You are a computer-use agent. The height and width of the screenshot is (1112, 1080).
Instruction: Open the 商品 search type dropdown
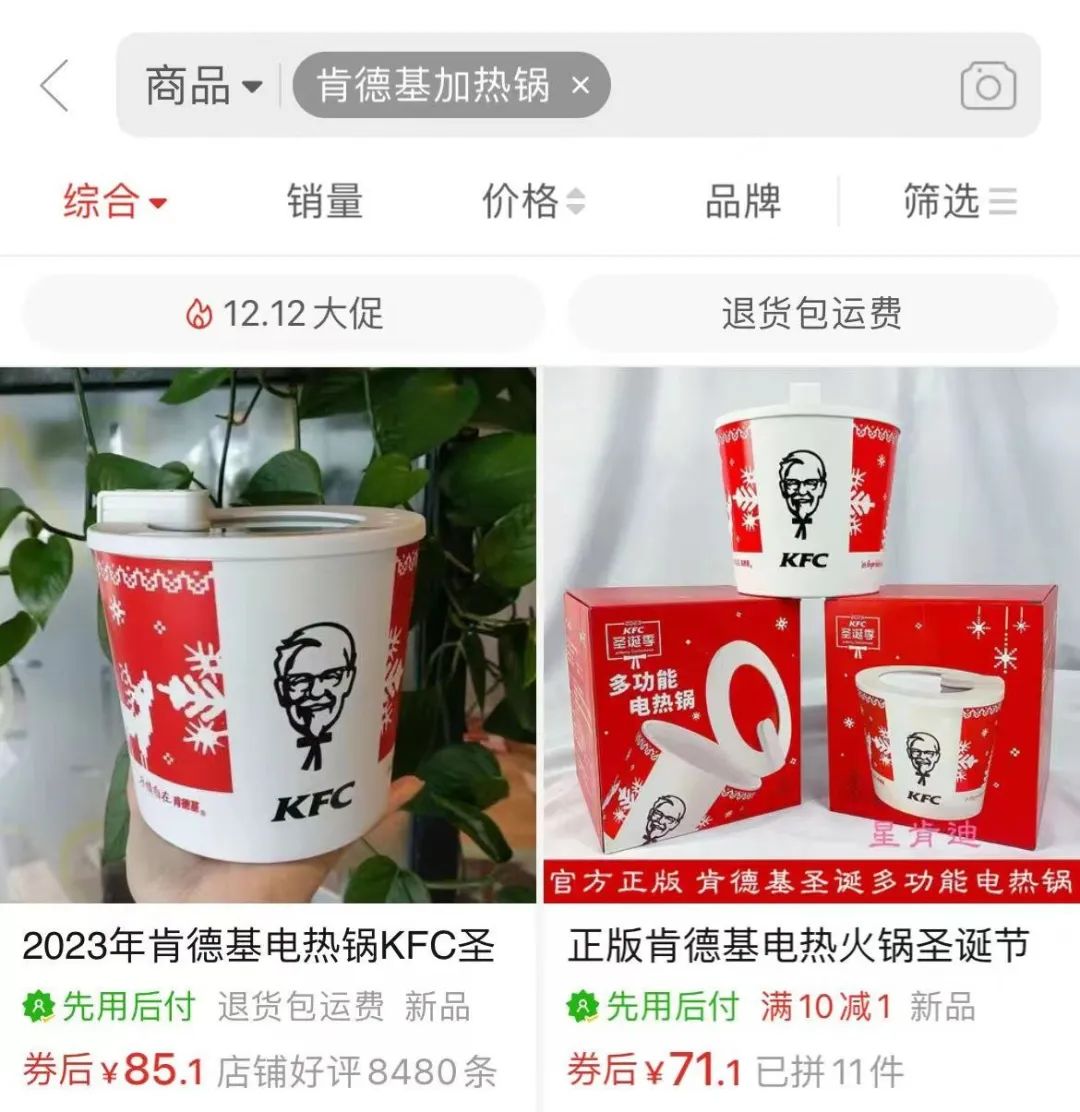point(203,86)
